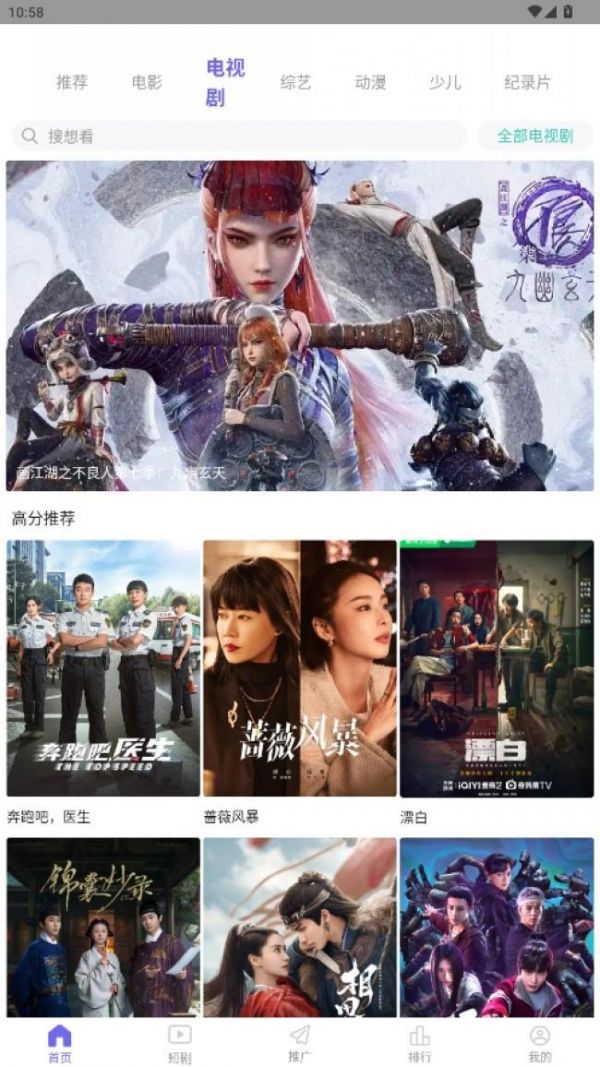Switch to the 排行 tab
The width and height of the screenshot is (600, 1067).
420,1043
